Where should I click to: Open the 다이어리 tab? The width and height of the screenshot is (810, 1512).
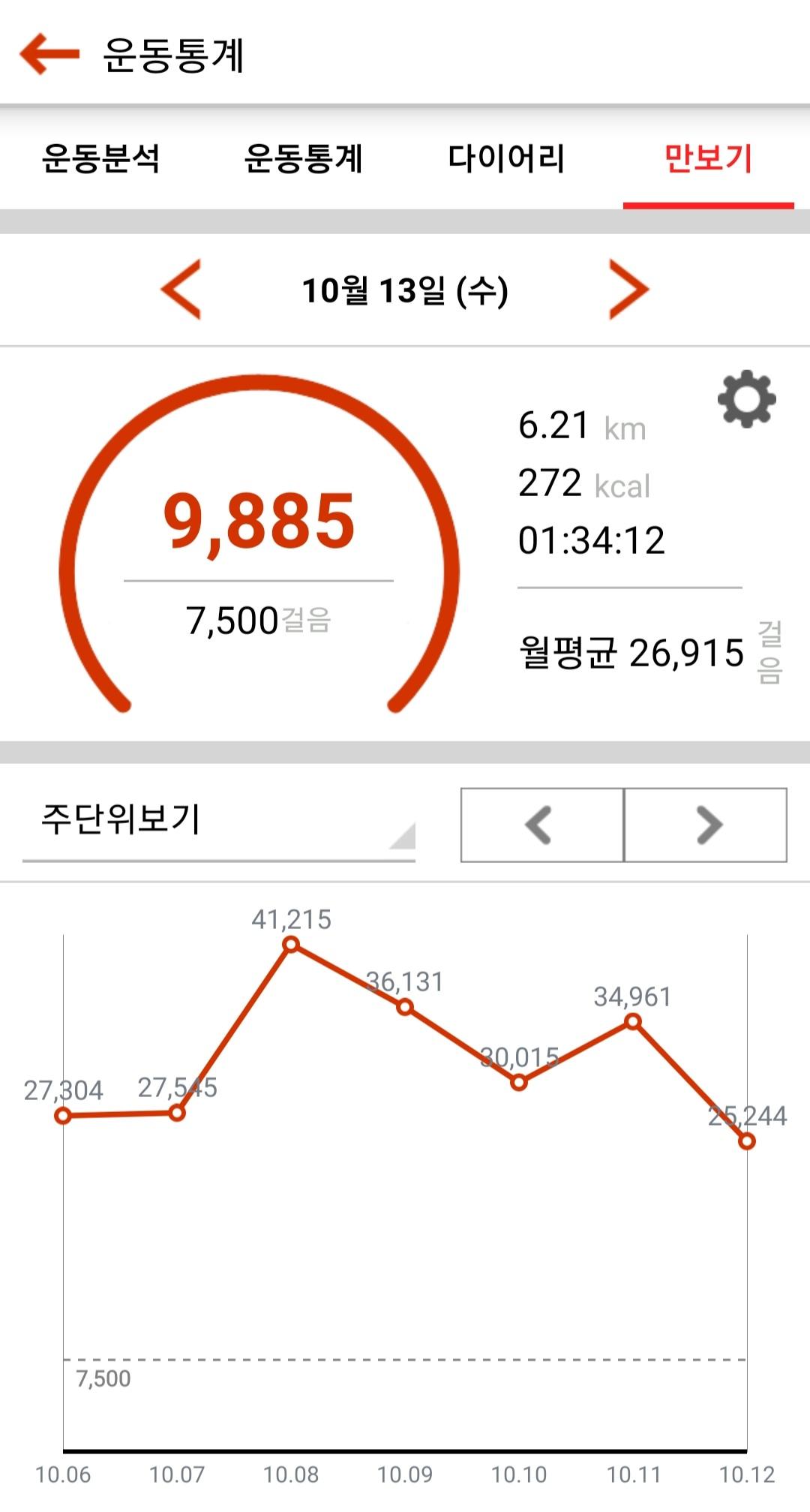coord(506,158)
